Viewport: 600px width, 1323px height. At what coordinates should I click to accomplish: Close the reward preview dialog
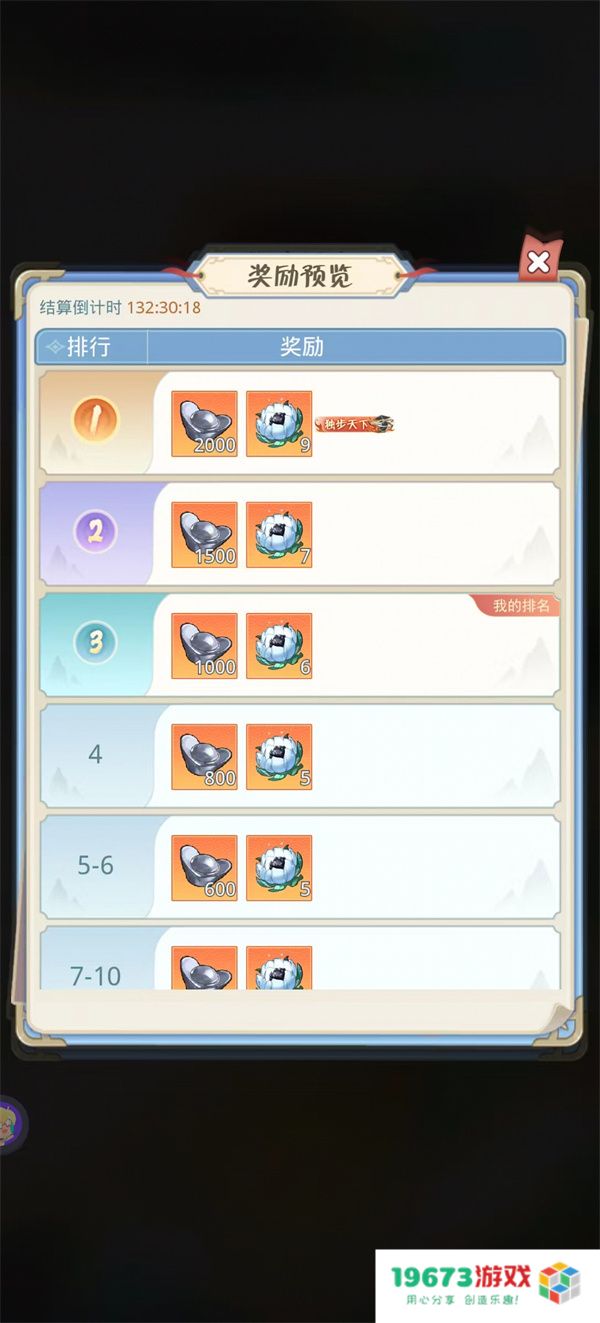click(x=538, y=263)
